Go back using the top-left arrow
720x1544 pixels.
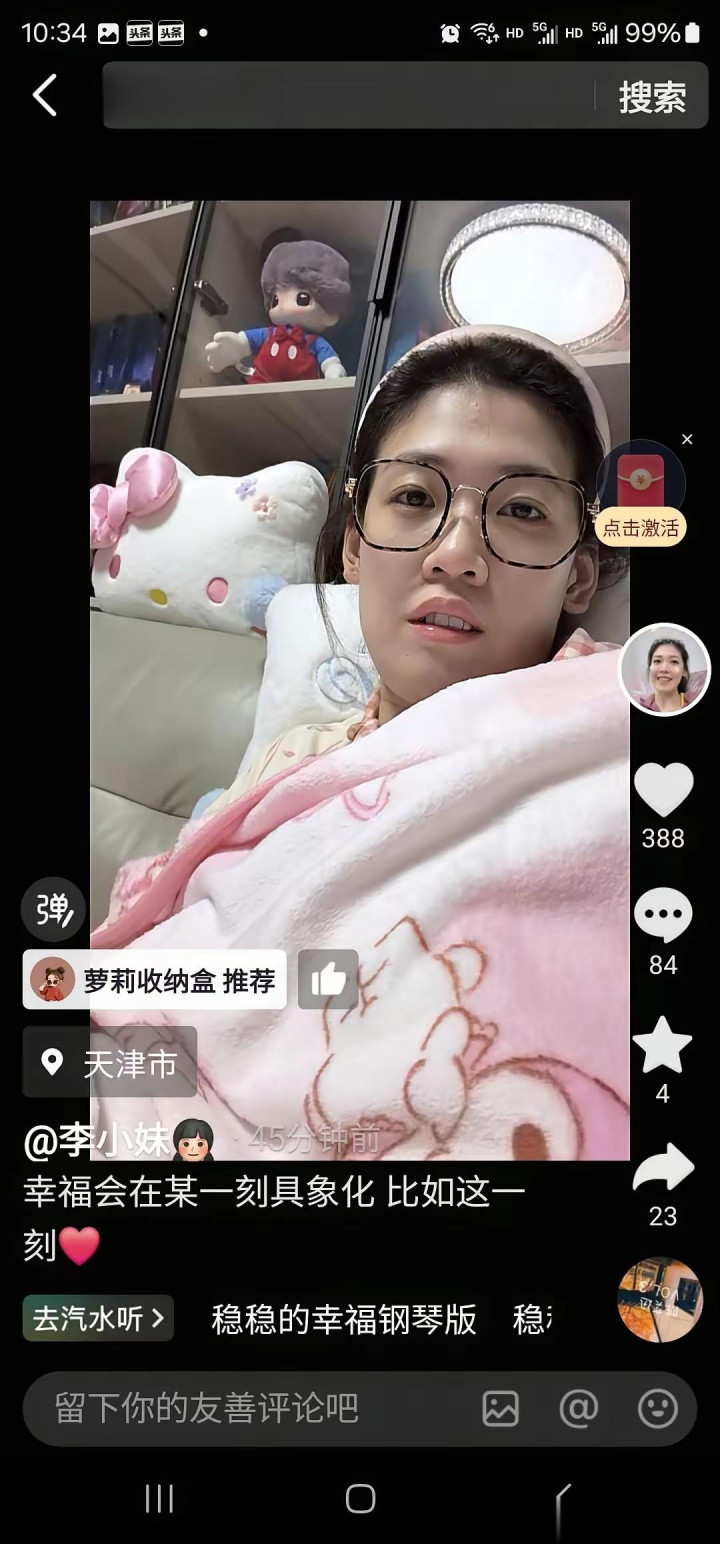(x=45, y=96)
